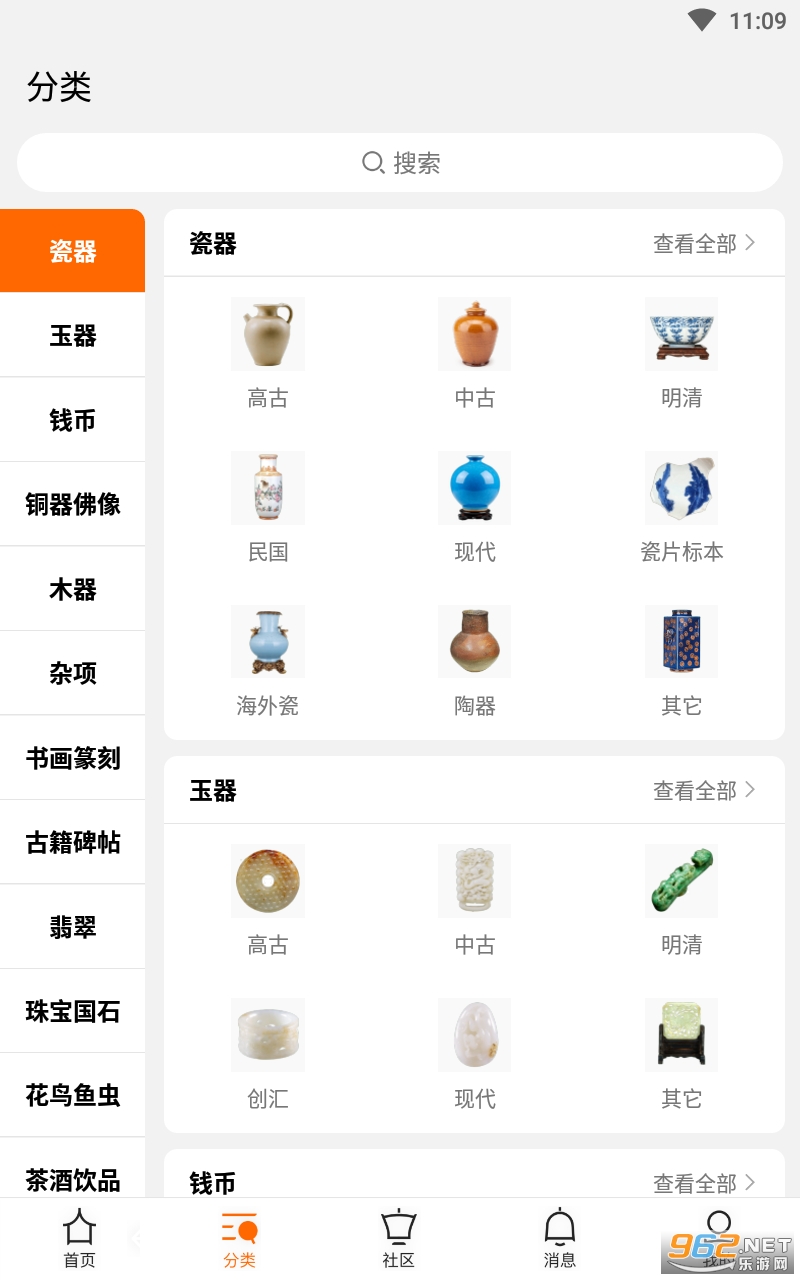The width and height of the screenshot is (800, 1280).
Task: Select the 钱币 category in the sidebar
Action: pos(72,420)
